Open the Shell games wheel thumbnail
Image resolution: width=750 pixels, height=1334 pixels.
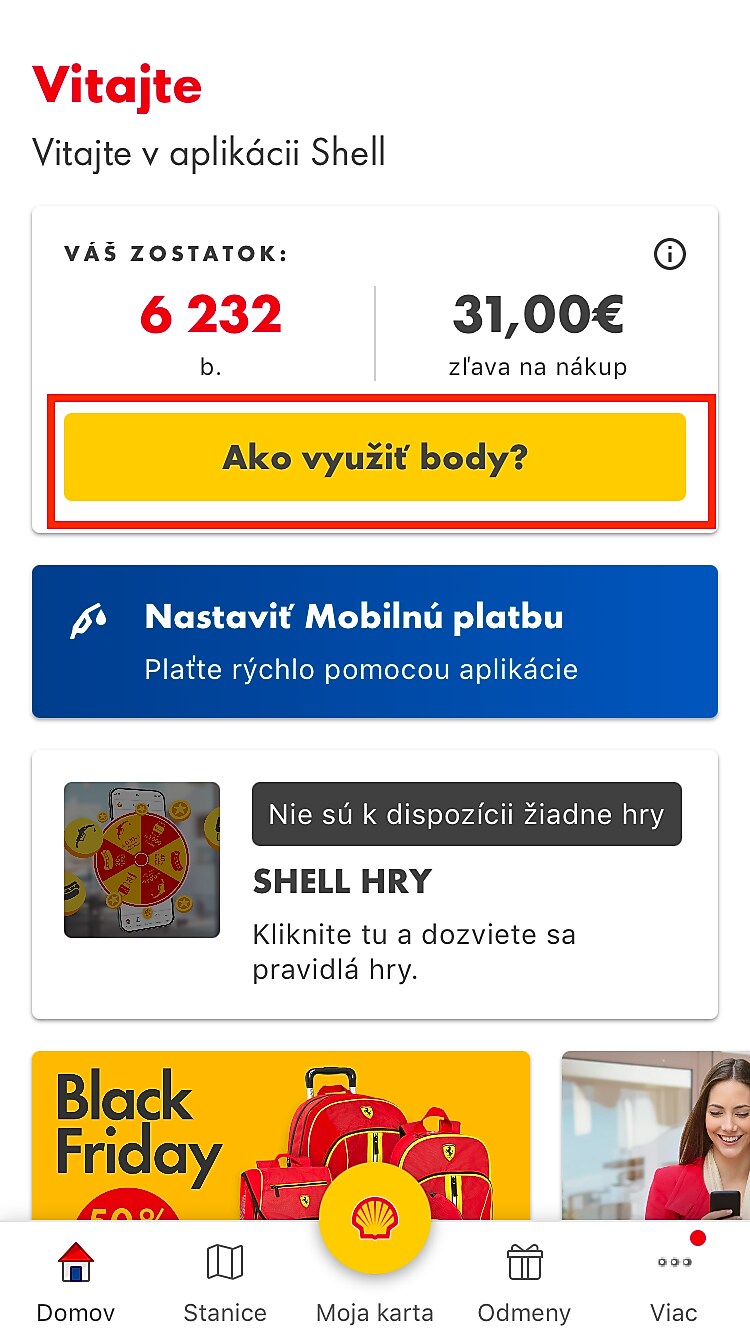pyautogui.click(x=141, y=858)
